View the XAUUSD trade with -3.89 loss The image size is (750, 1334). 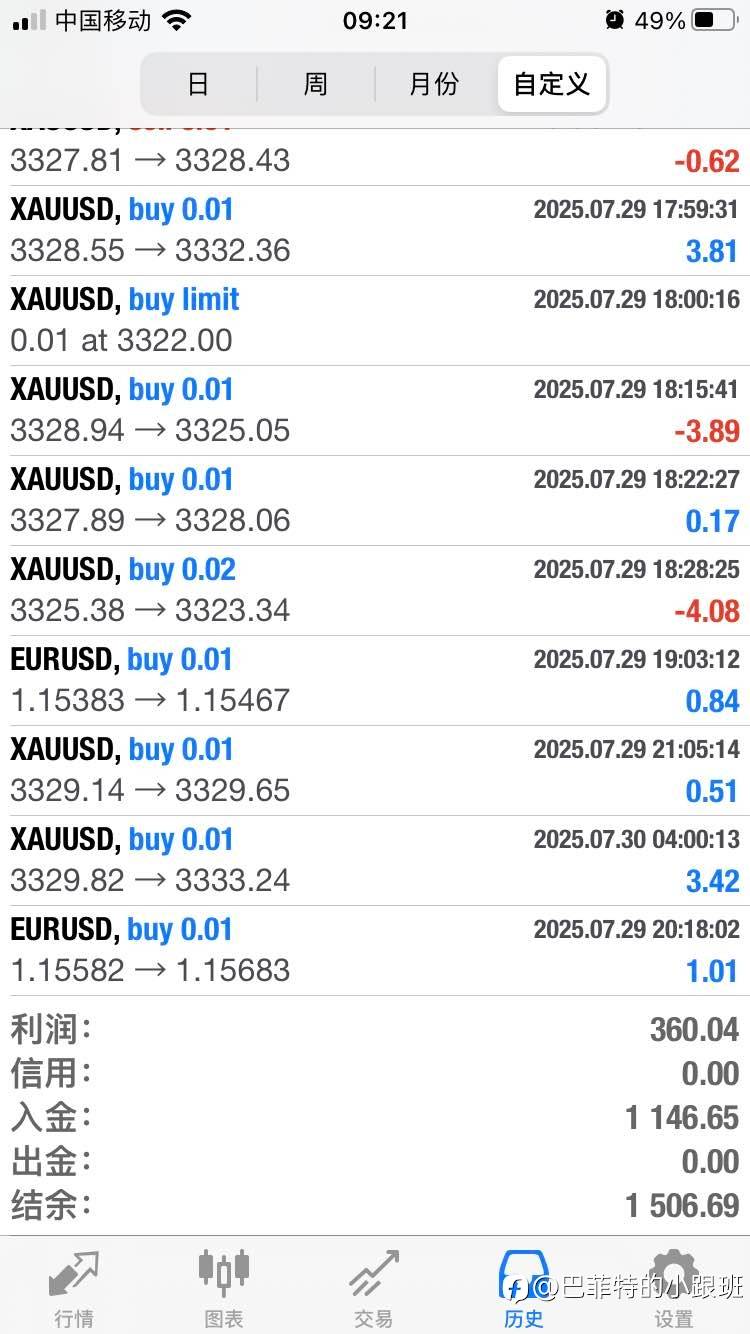click(x=375, y=411)
